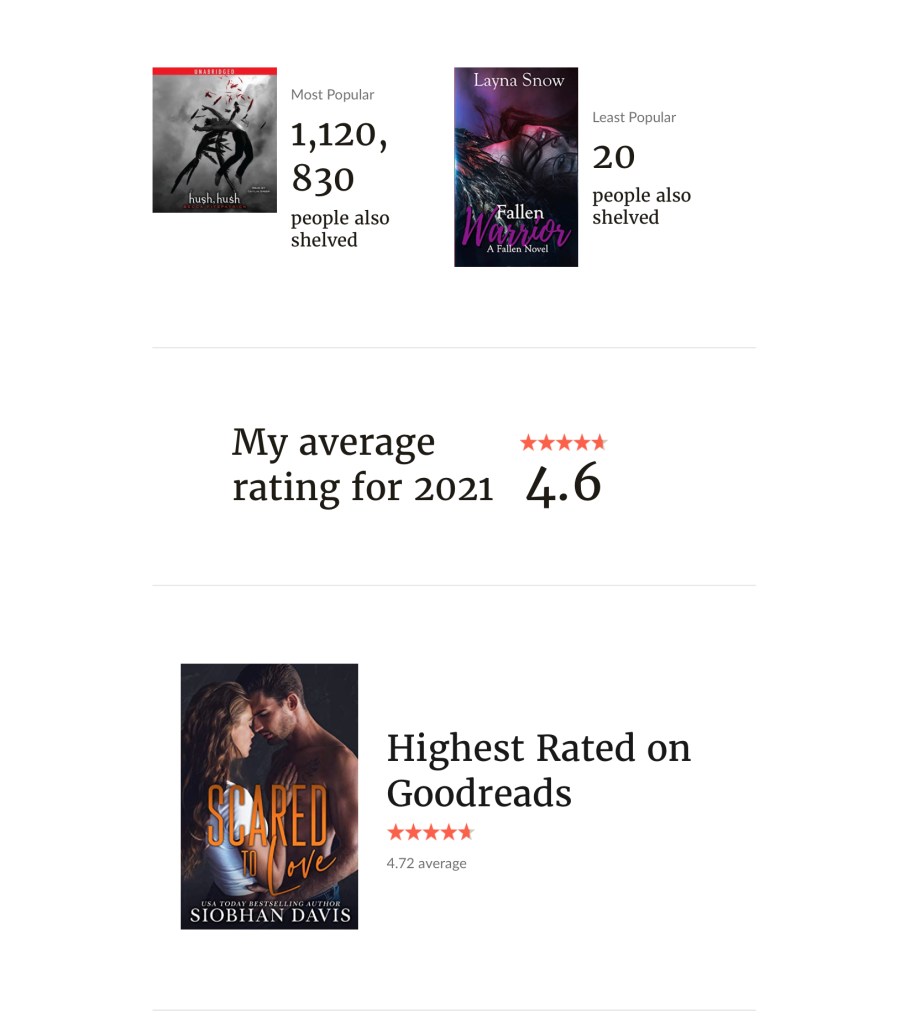The width and height of the screenshot is (922, 1024).
Task: Open the Scared to Love book cover
Action: click(x=269, y=796)
